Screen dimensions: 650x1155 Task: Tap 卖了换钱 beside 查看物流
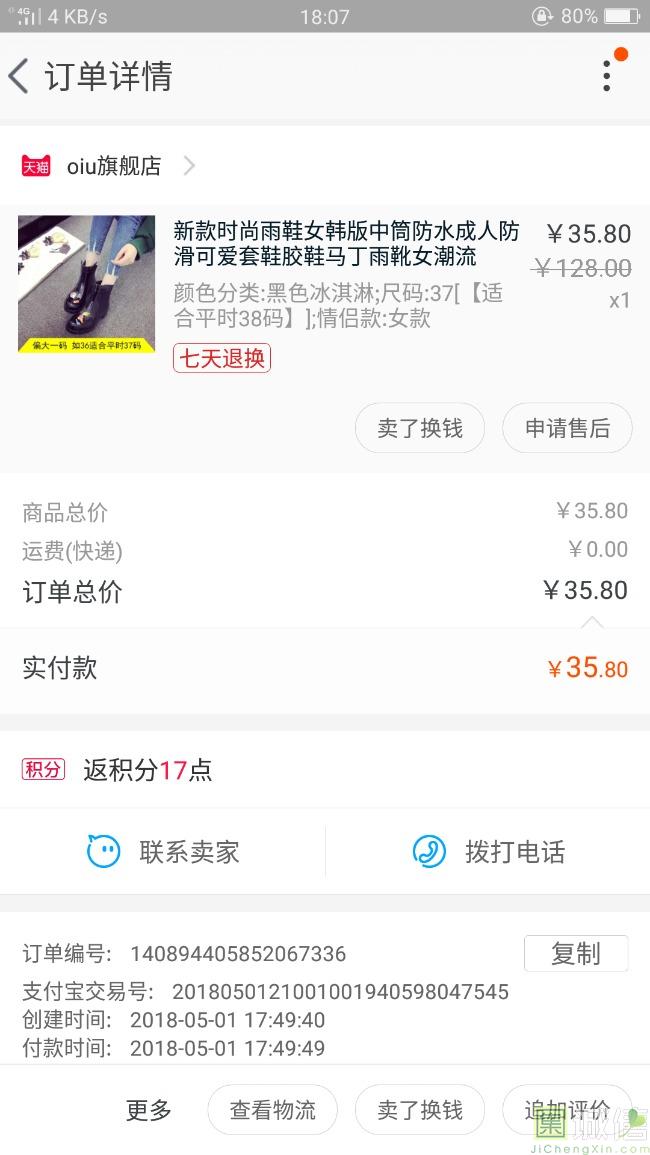tap(420, 1110)
